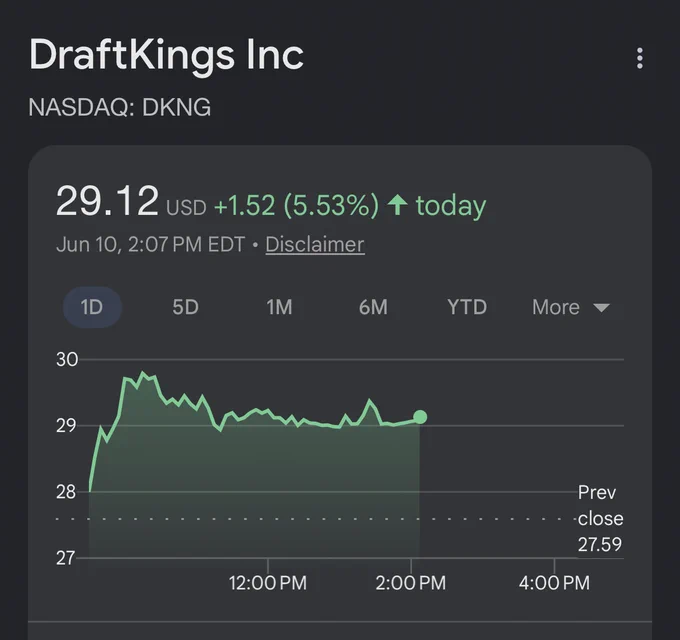This screenshot has height=640, width=680.
Task: Show the 6M chart range
Action: 373,307
